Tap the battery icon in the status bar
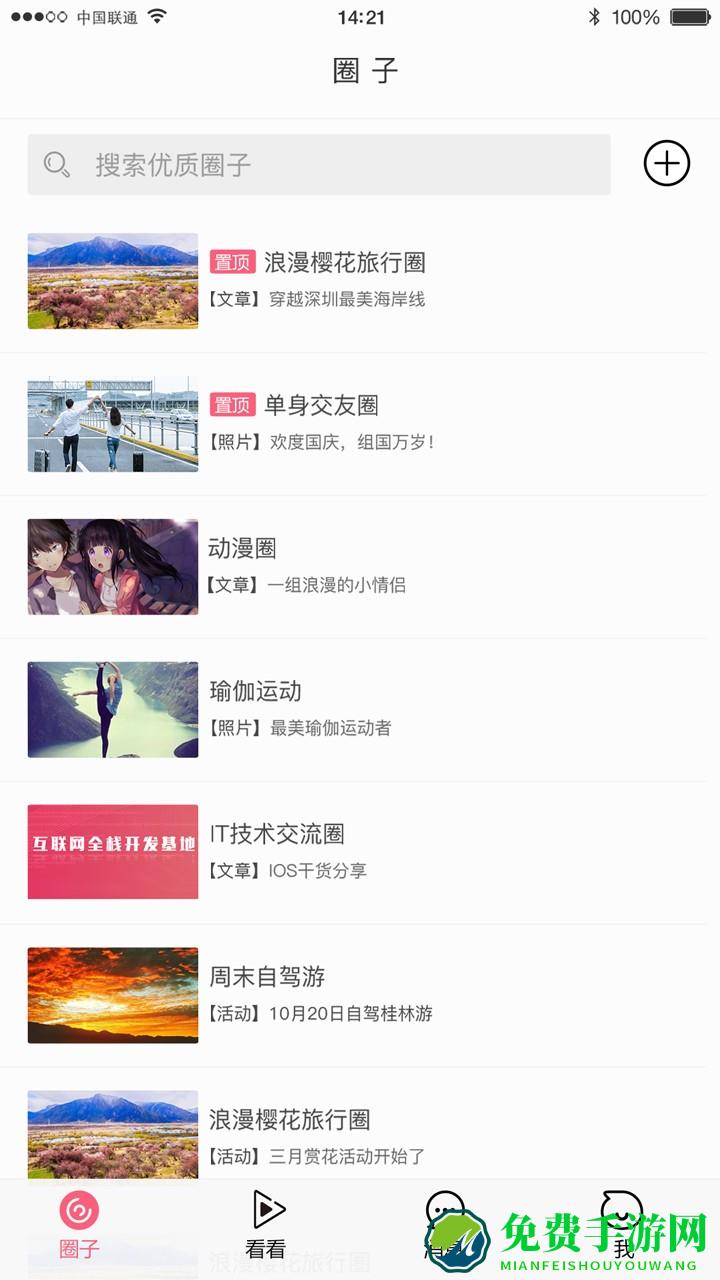The image size is (720, 1280). point(688,14)
